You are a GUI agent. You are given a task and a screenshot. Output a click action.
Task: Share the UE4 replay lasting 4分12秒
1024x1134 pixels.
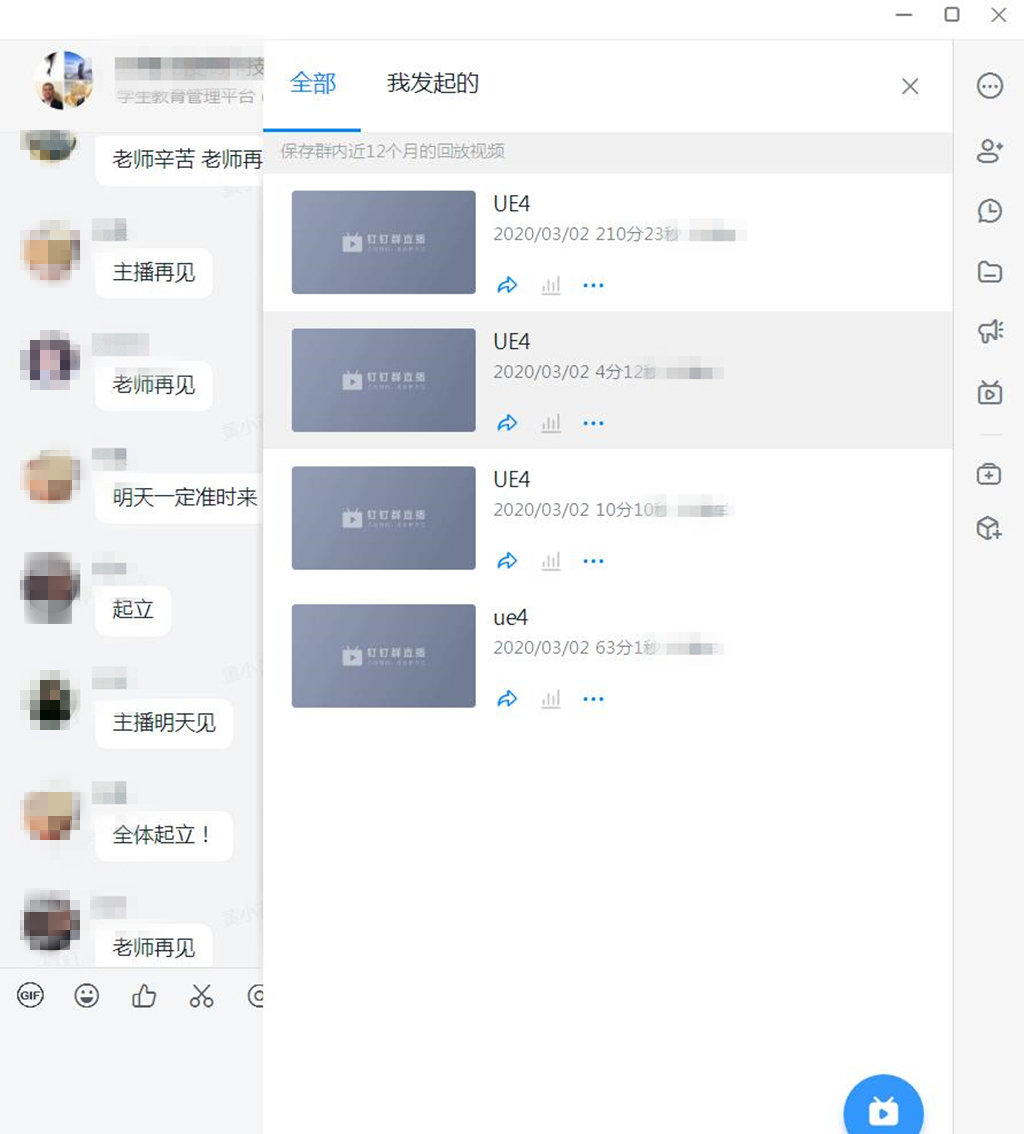[507, 424]
